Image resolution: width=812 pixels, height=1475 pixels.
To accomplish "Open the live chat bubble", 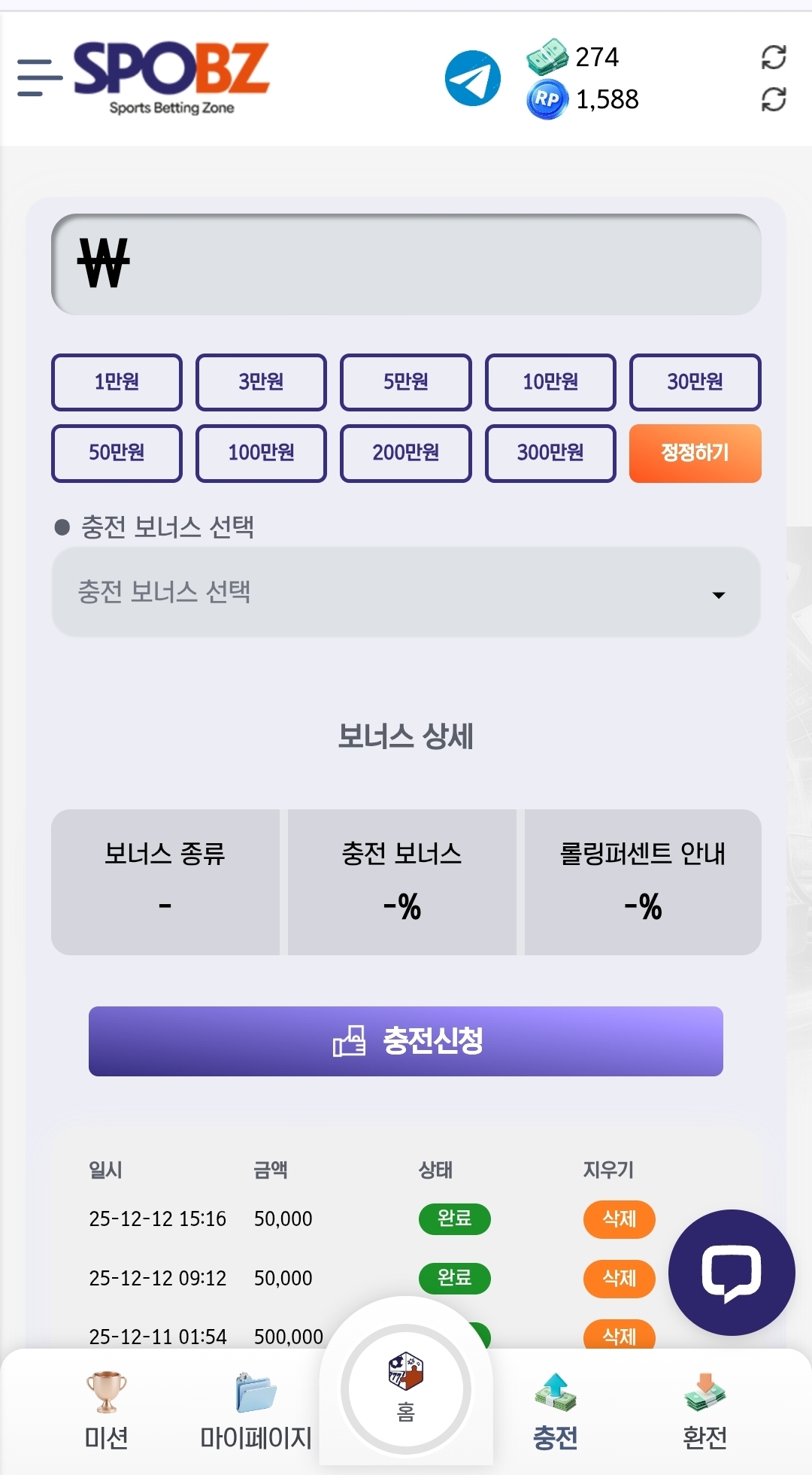I will coord(731,1273).
